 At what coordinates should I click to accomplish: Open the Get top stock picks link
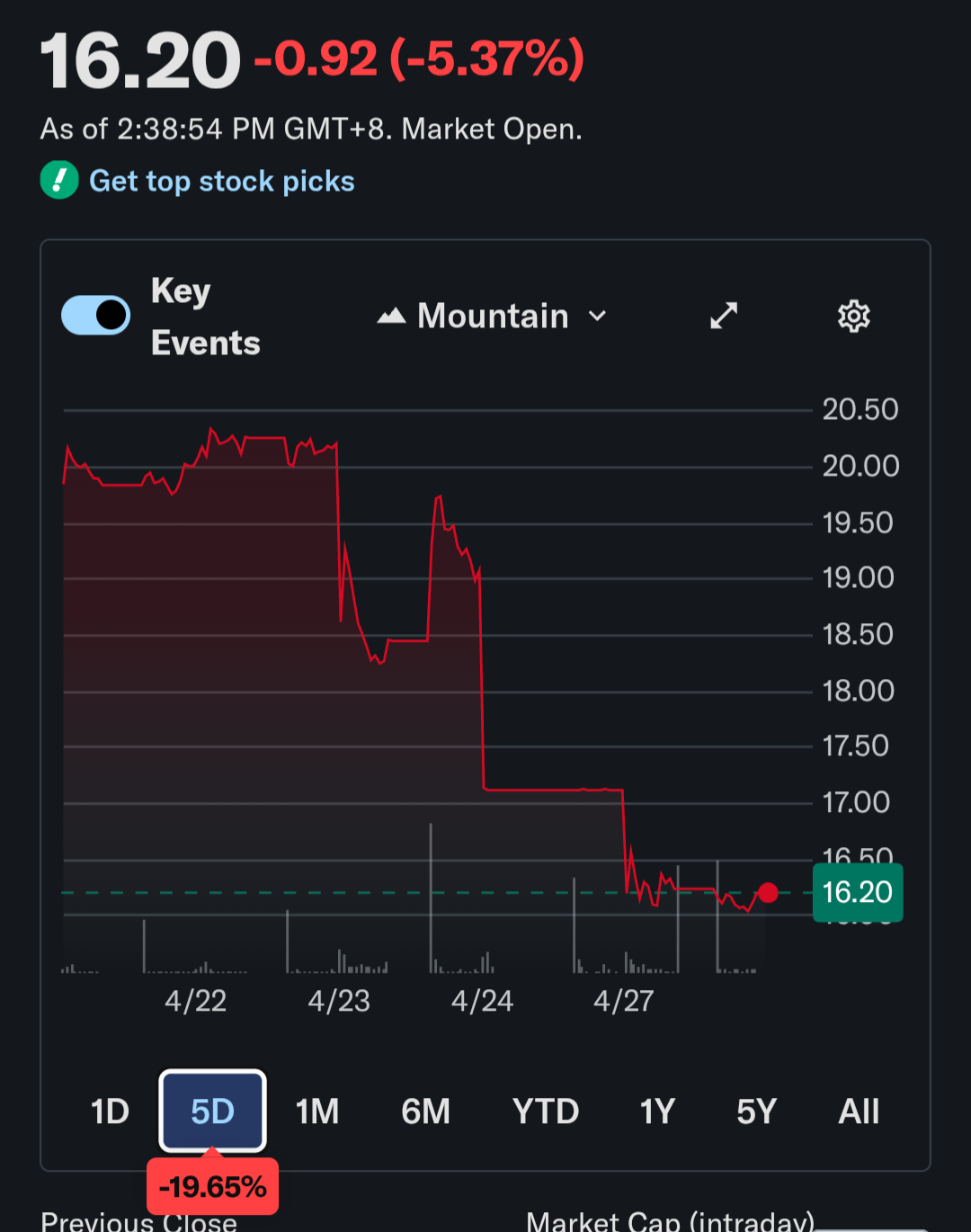coord(221,182)
